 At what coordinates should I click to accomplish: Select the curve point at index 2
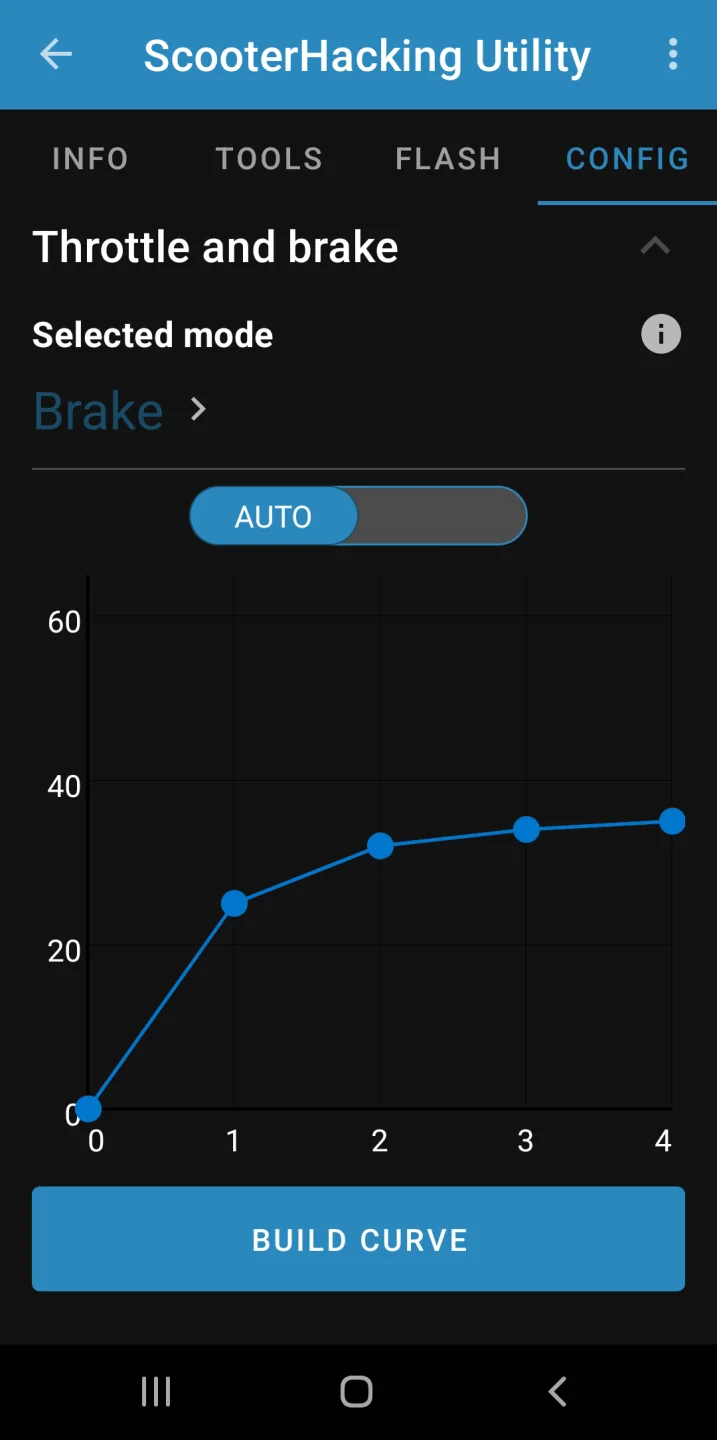click(380, 846)
